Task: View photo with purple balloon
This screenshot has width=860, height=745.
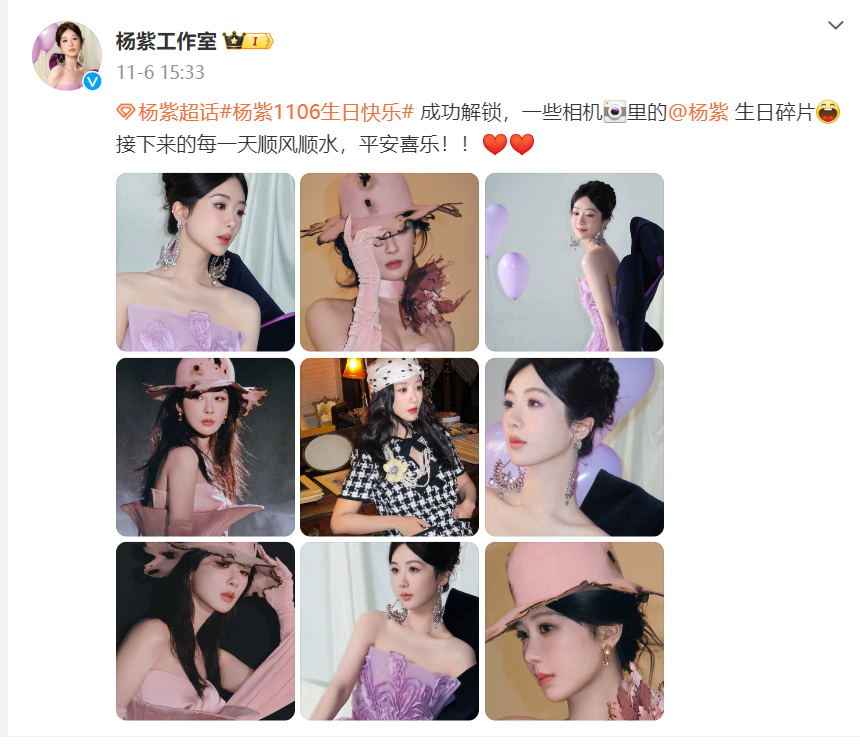Action: coord(574,262)
